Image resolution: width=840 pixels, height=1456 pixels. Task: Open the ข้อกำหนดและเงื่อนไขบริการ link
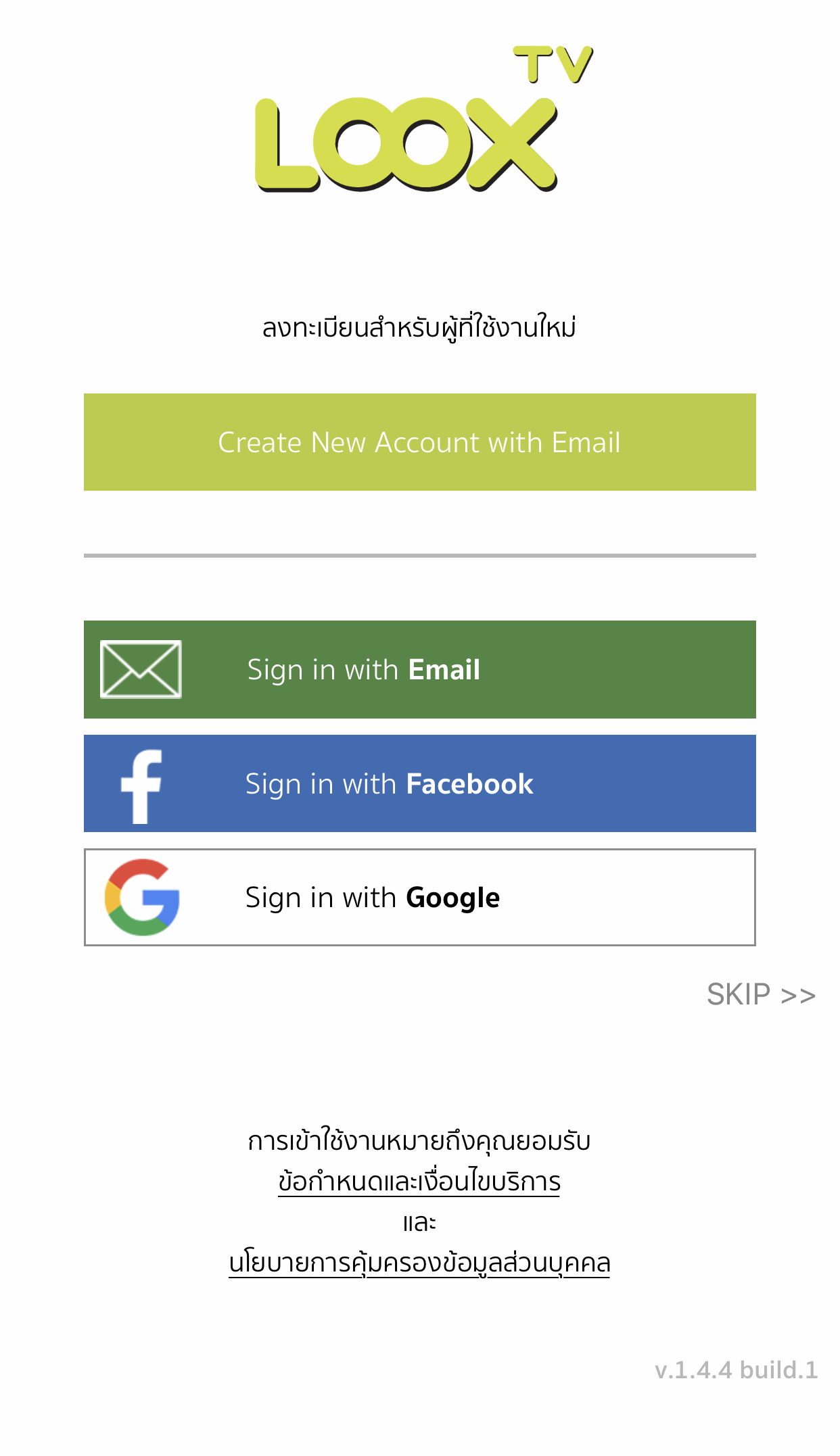click(419, 1181)
